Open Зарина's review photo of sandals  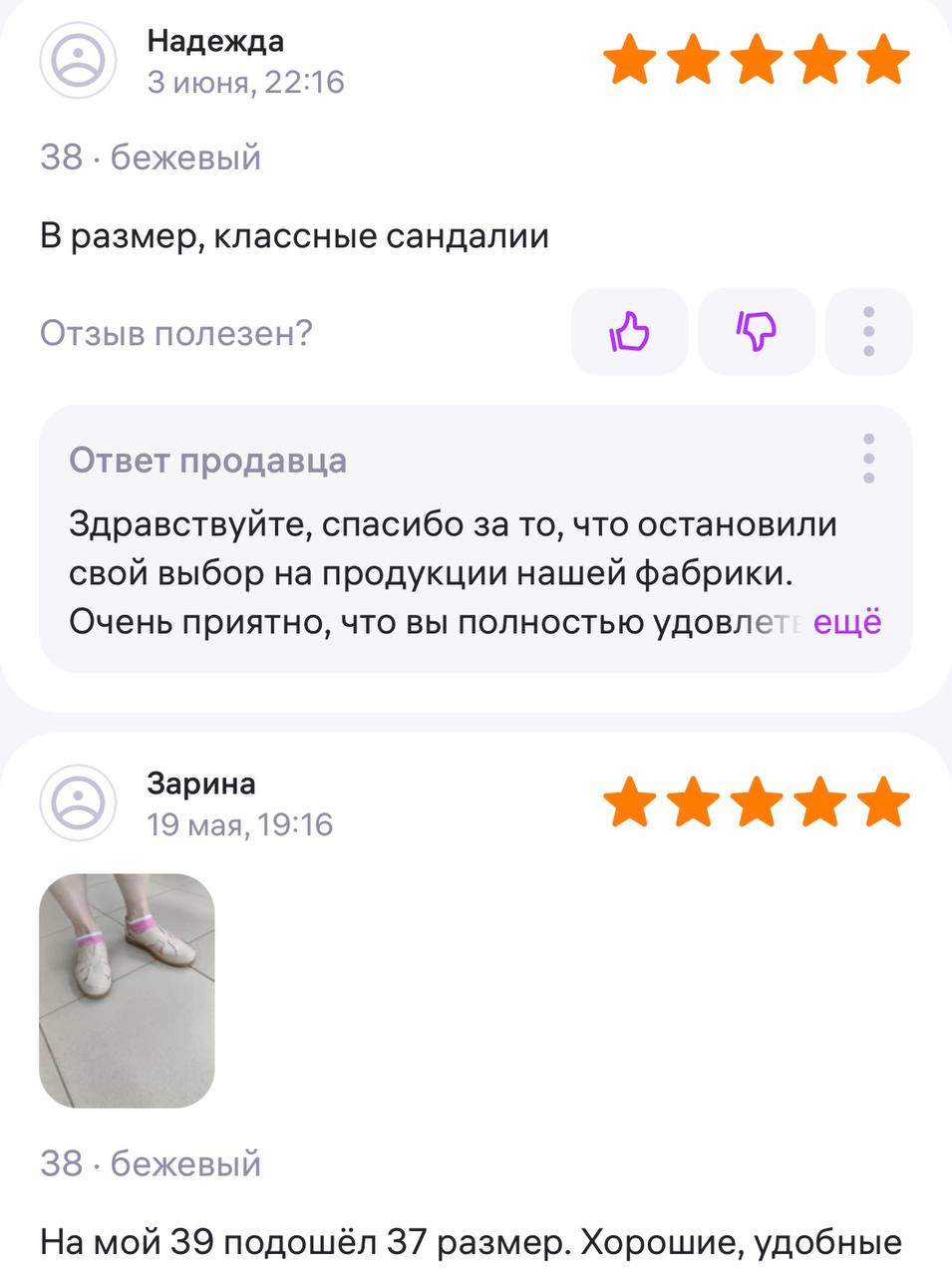(x=127, y=990)
